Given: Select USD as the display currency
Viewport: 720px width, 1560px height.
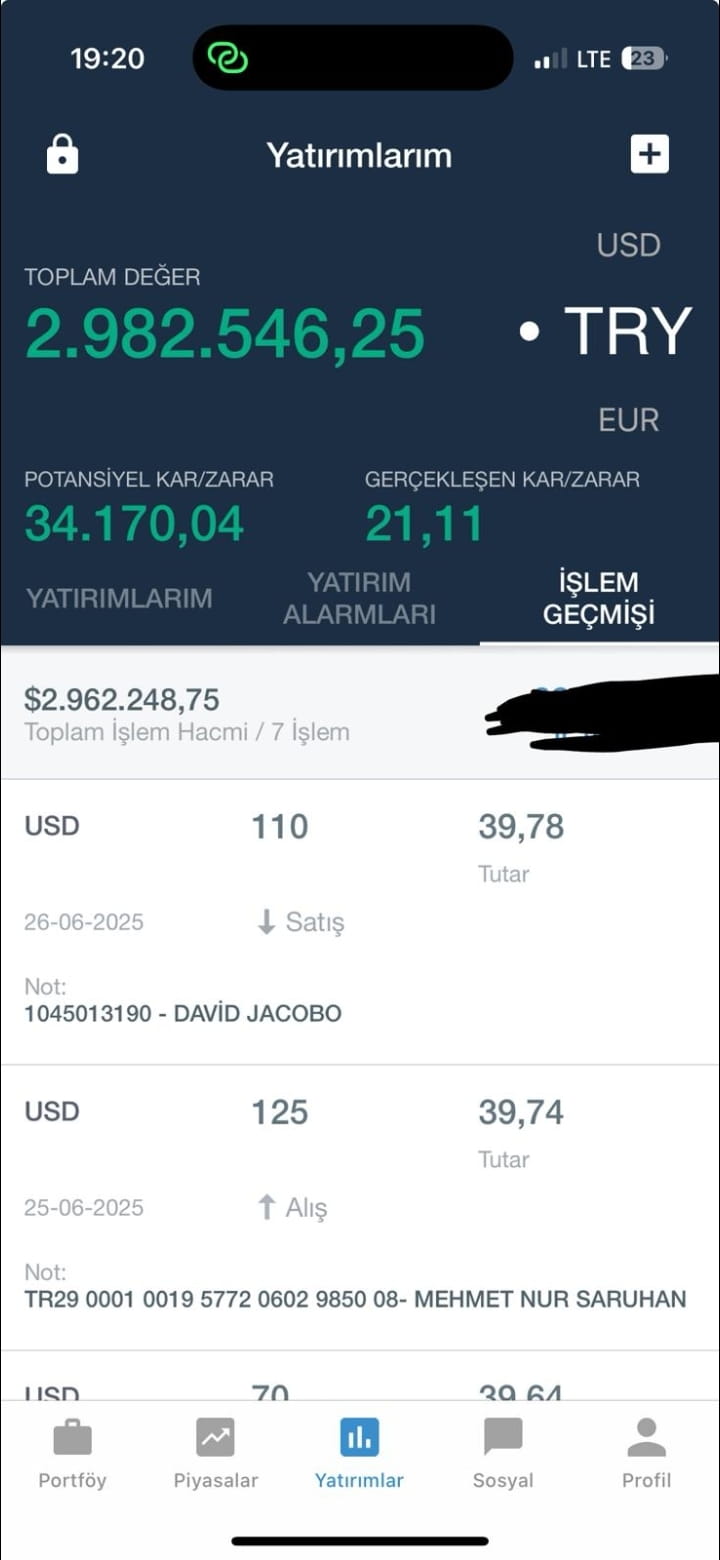Looking at the screenshot, I should pyautogui.click(x=628, y=245).
